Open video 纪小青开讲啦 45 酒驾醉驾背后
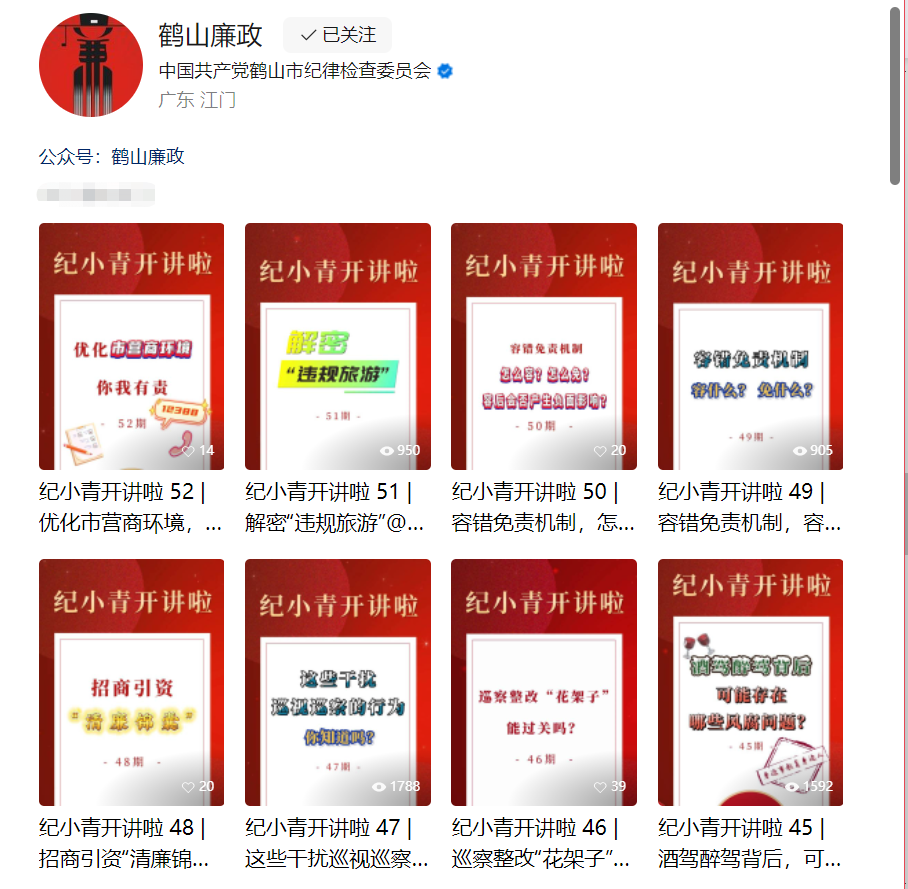This screenshot has width=908, height=889. click(x=750, y=682)
